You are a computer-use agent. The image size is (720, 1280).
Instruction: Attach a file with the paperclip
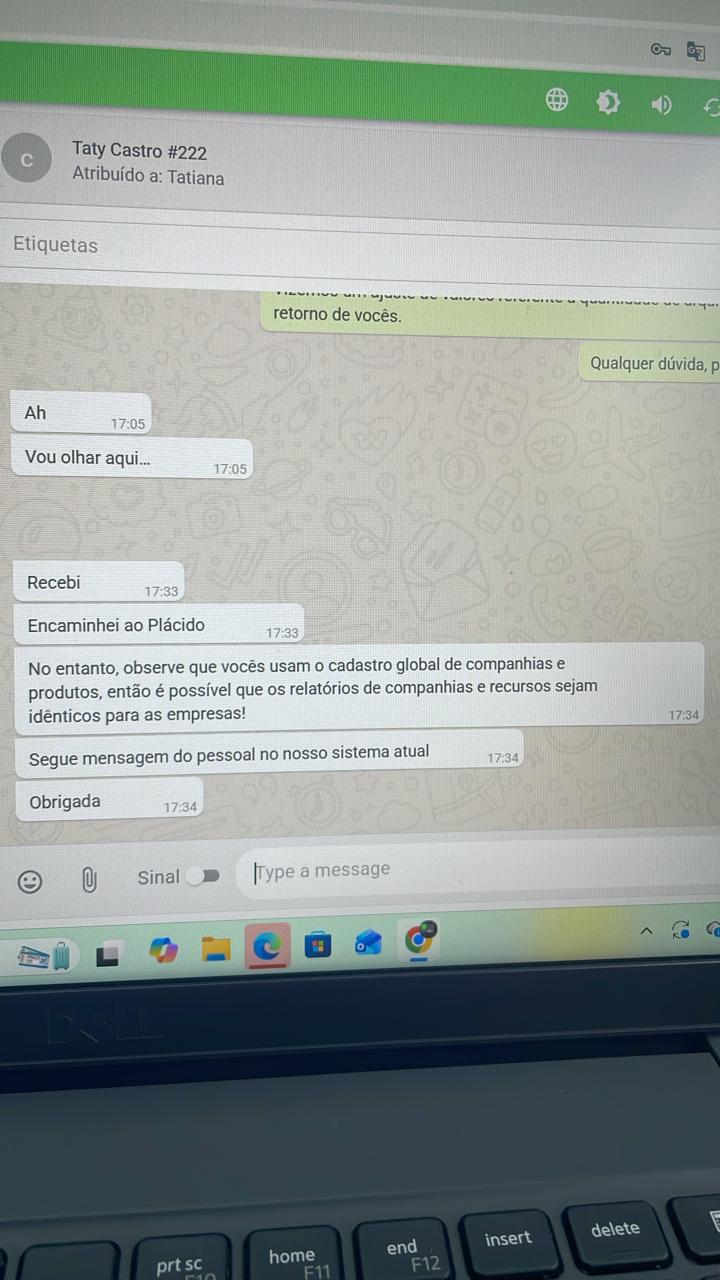coord(89,880)
